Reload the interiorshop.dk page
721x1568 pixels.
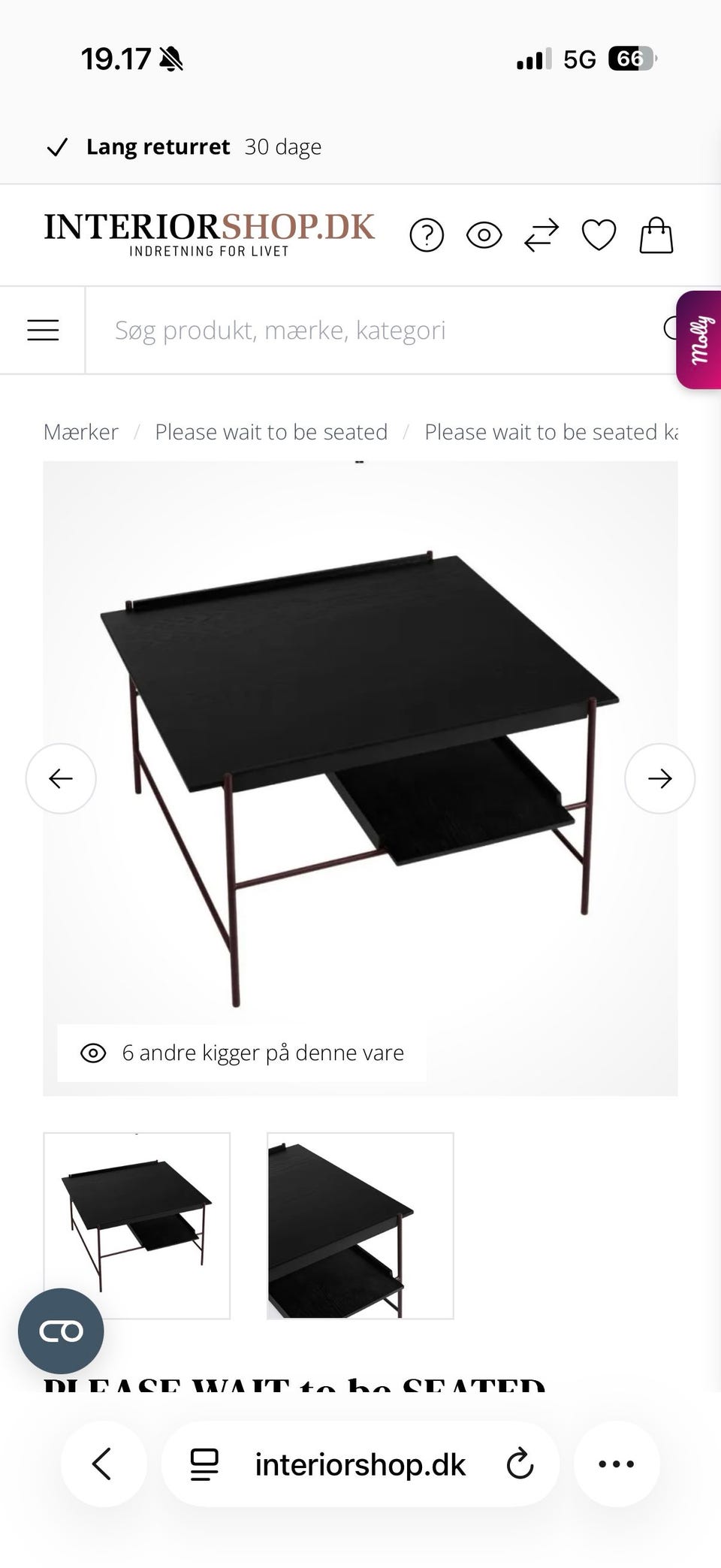click(x=520, y=1464)
